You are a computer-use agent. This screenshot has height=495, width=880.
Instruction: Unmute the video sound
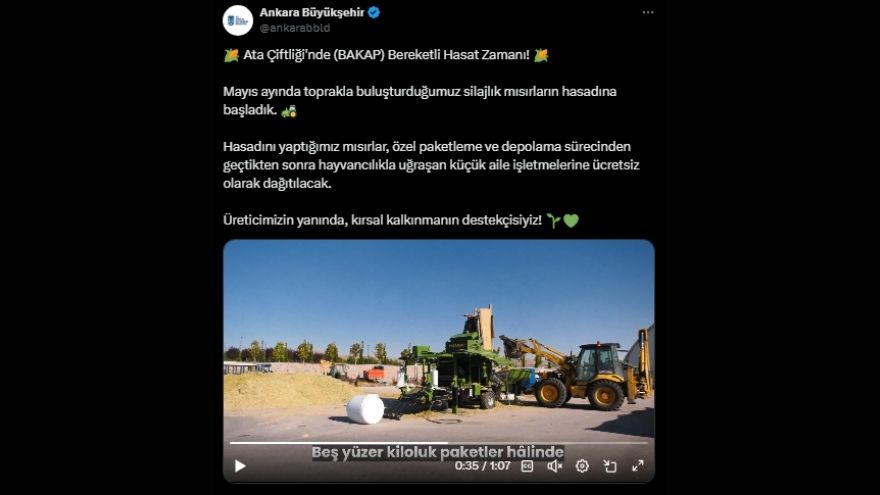click(x=555, y=466)
